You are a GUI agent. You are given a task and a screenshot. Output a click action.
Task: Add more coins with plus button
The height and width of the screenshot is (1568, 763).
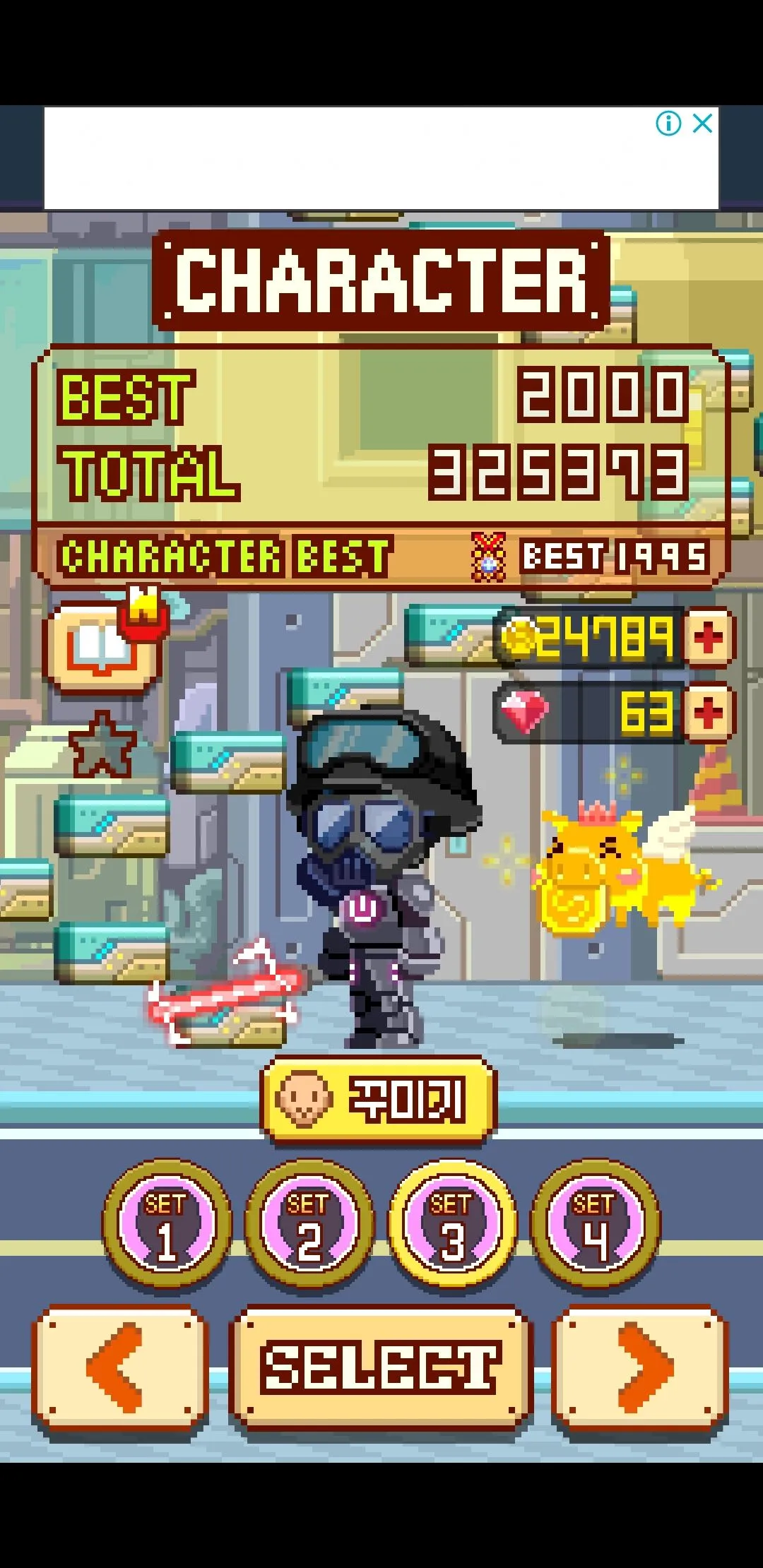tap(709, 638)
